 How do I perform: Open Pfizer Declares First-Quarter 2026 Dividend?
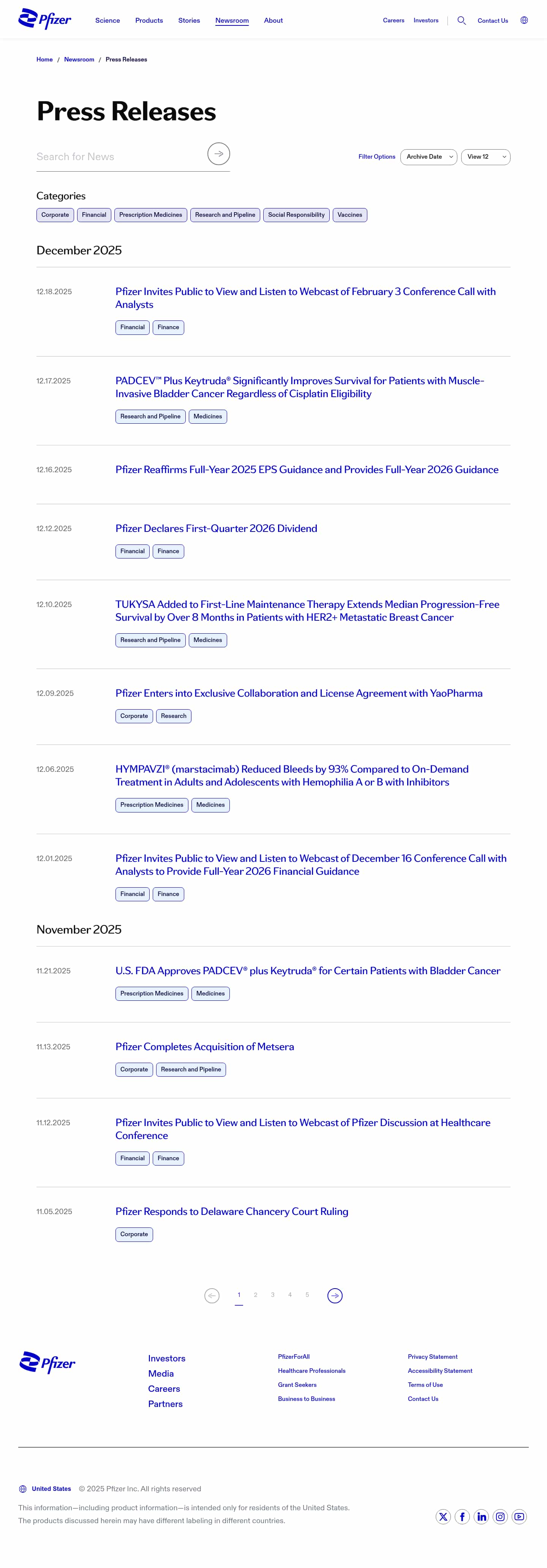pos(216,528)
